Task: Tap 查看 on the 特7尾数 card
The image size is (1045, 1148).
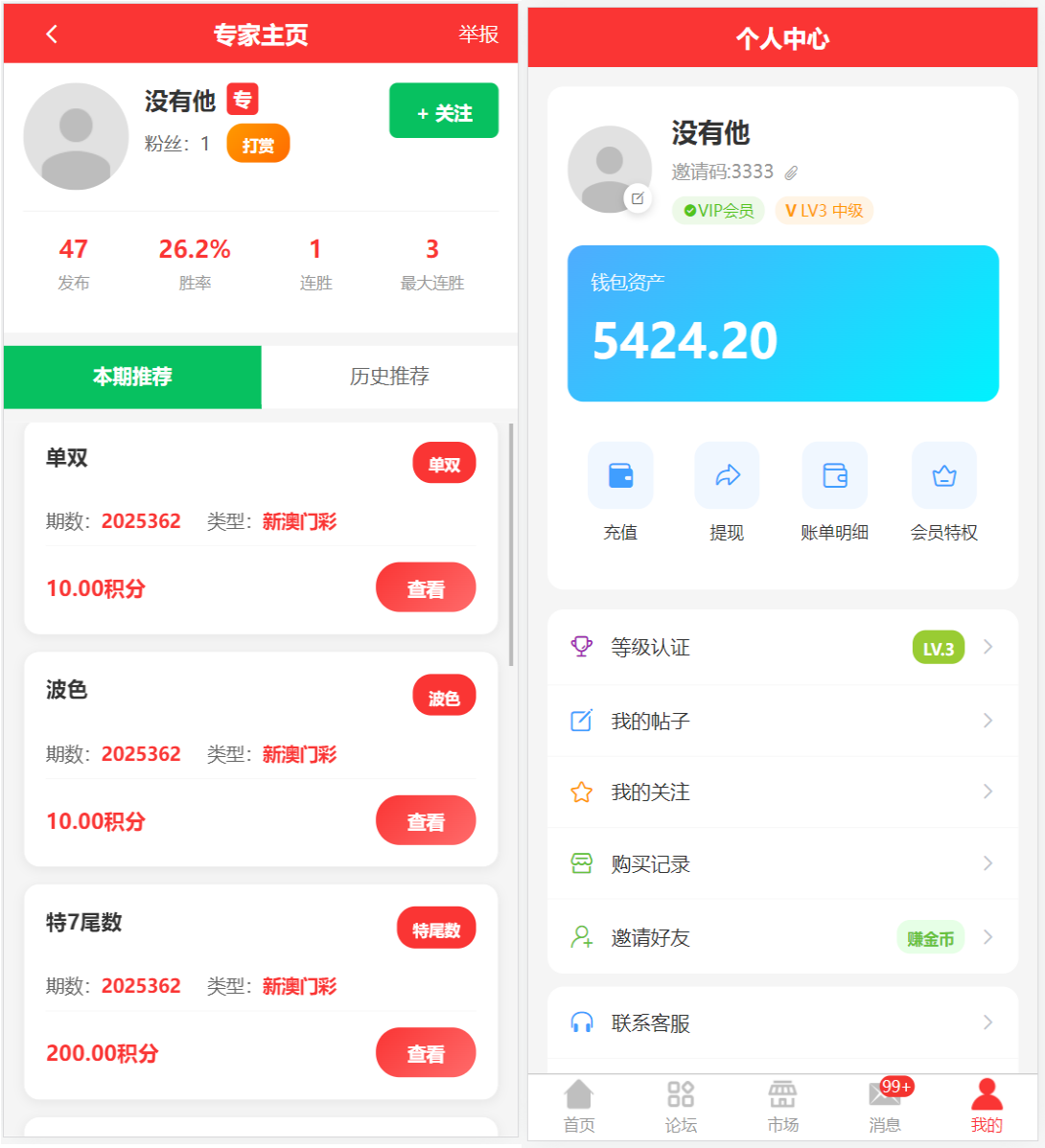Action: pos(425,1052)
